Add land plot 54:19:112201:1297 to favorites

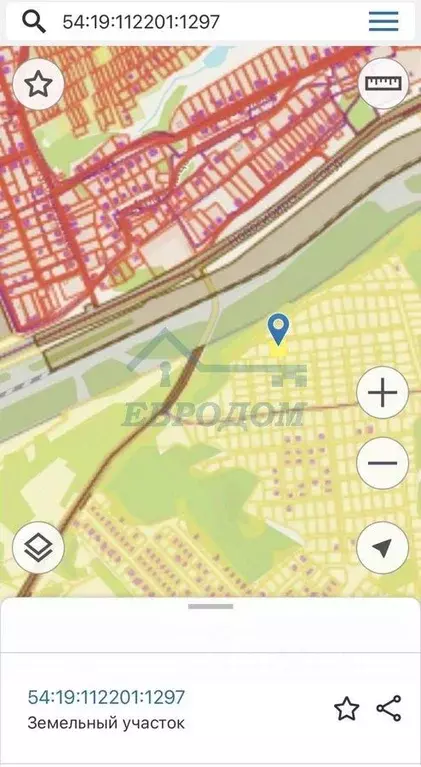click(x=347, y=708)
